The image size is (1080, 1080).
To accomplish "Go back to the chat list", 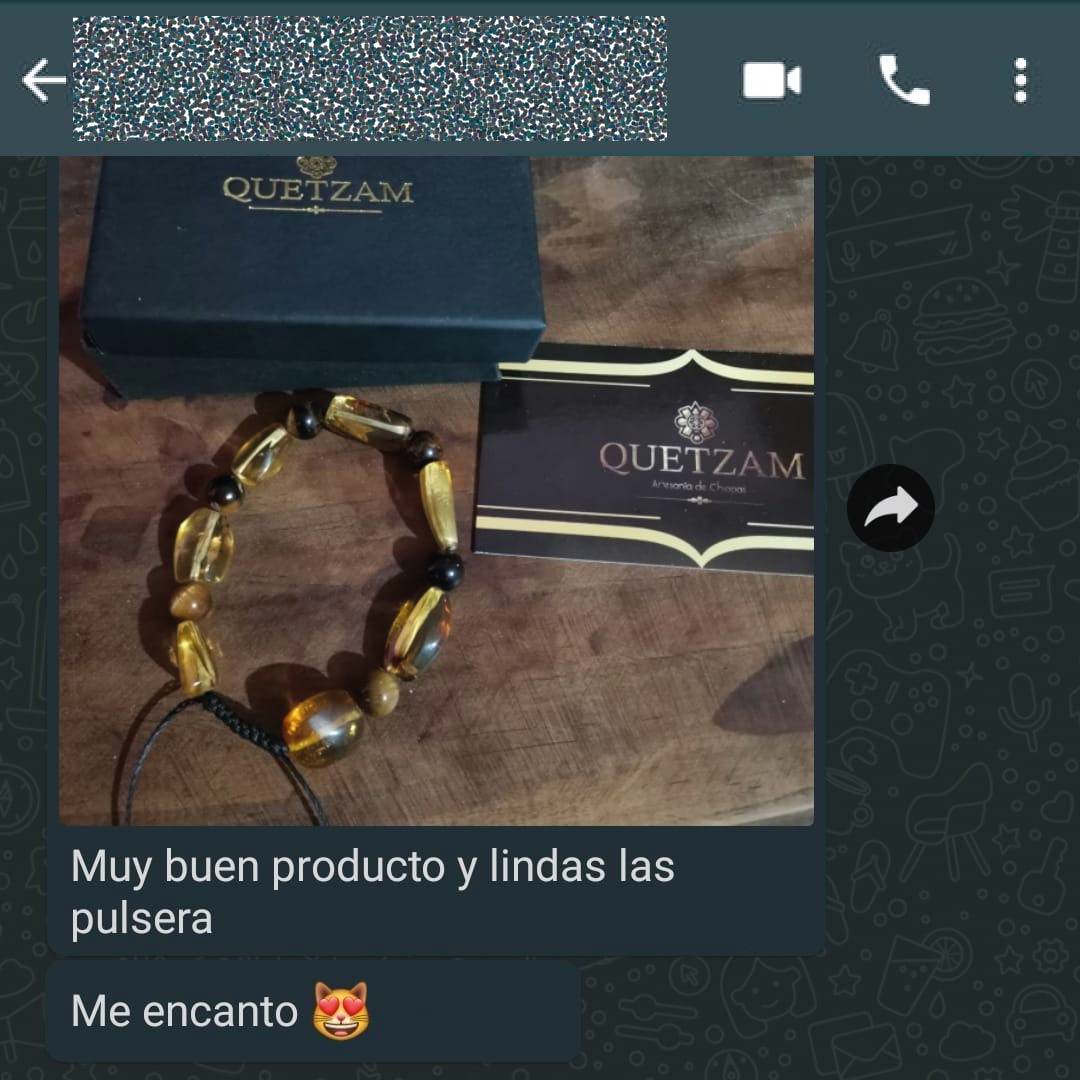I will (43, 81).
